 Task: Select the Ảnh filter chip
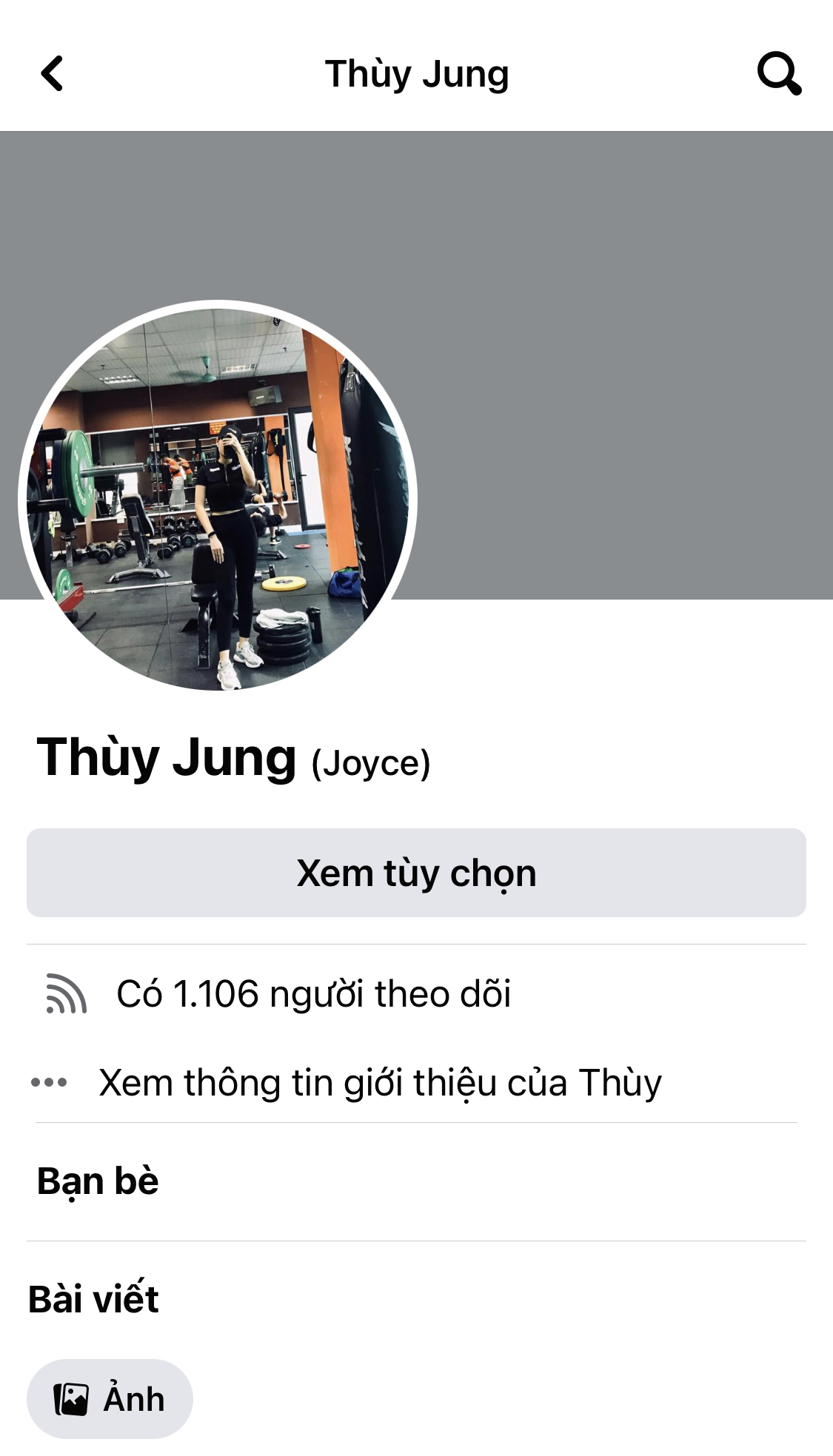[x=110, y=1399]
